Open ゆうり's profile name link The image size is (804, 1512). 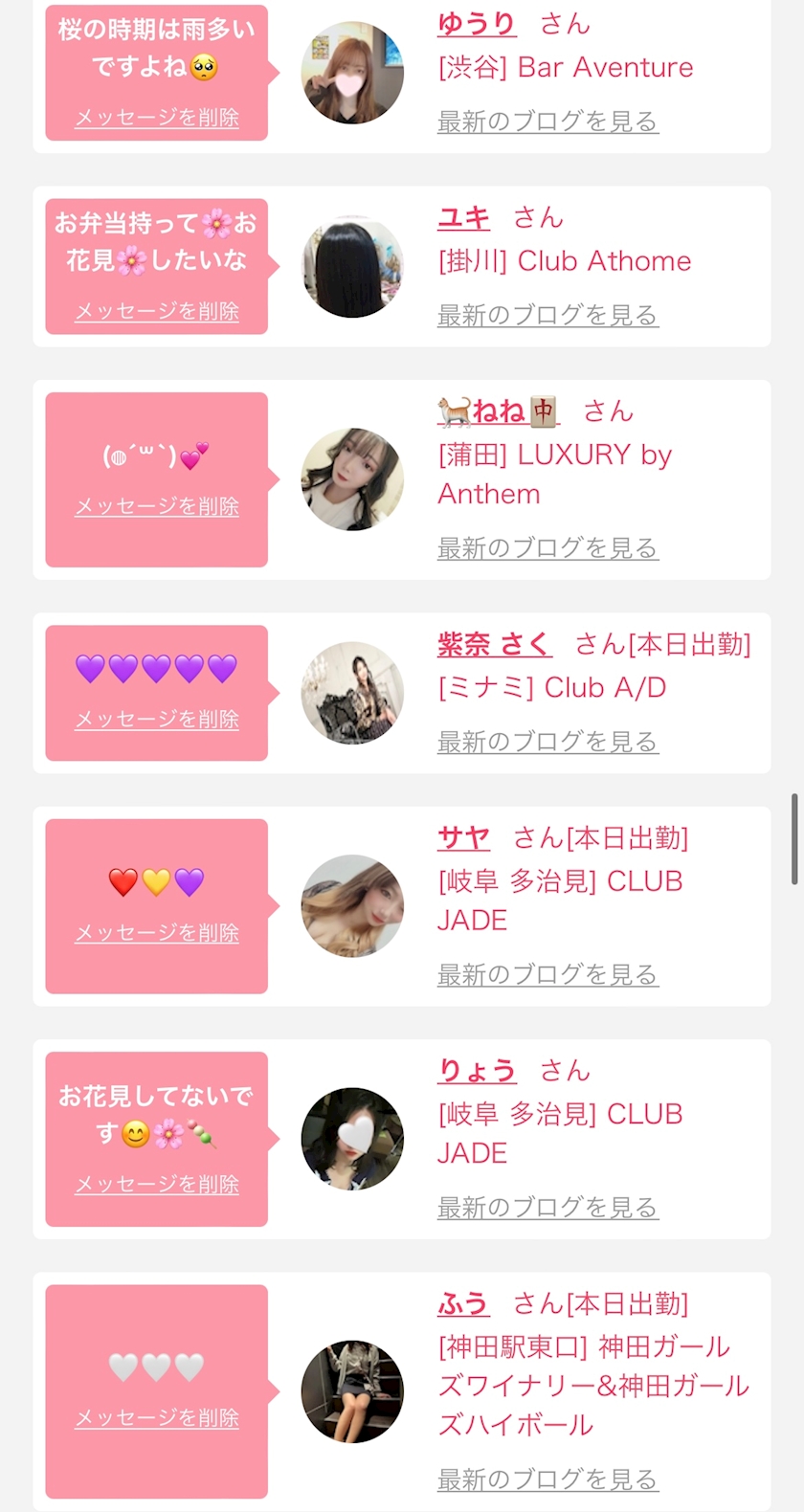coord(477,24)
